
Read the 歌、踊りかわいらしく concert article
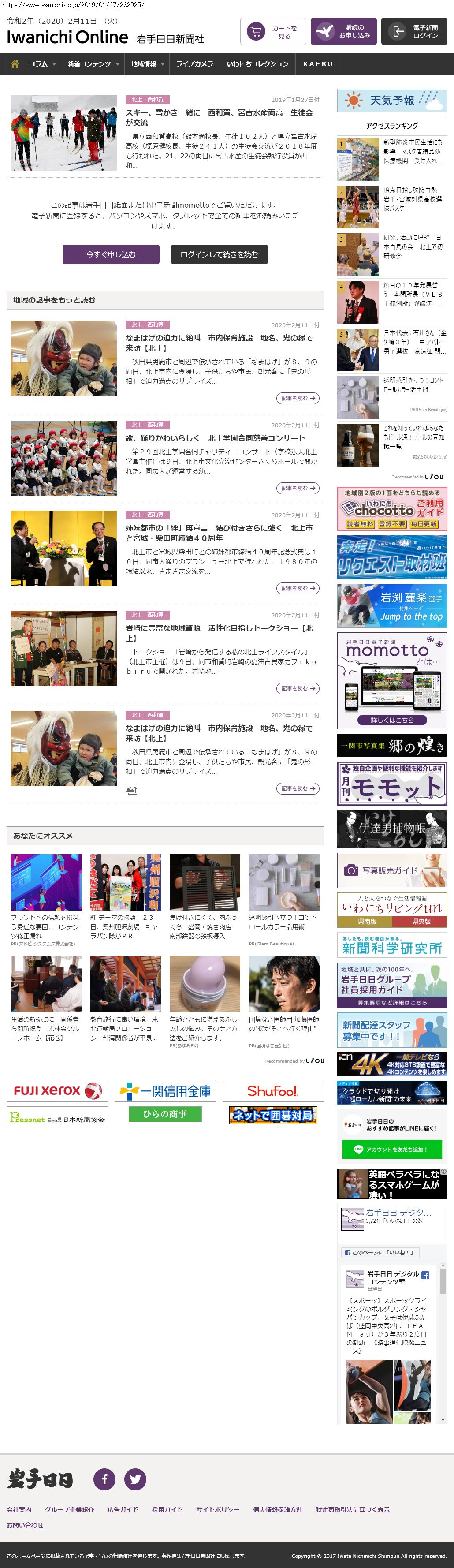pyautogui.click(x=215, y=438)
